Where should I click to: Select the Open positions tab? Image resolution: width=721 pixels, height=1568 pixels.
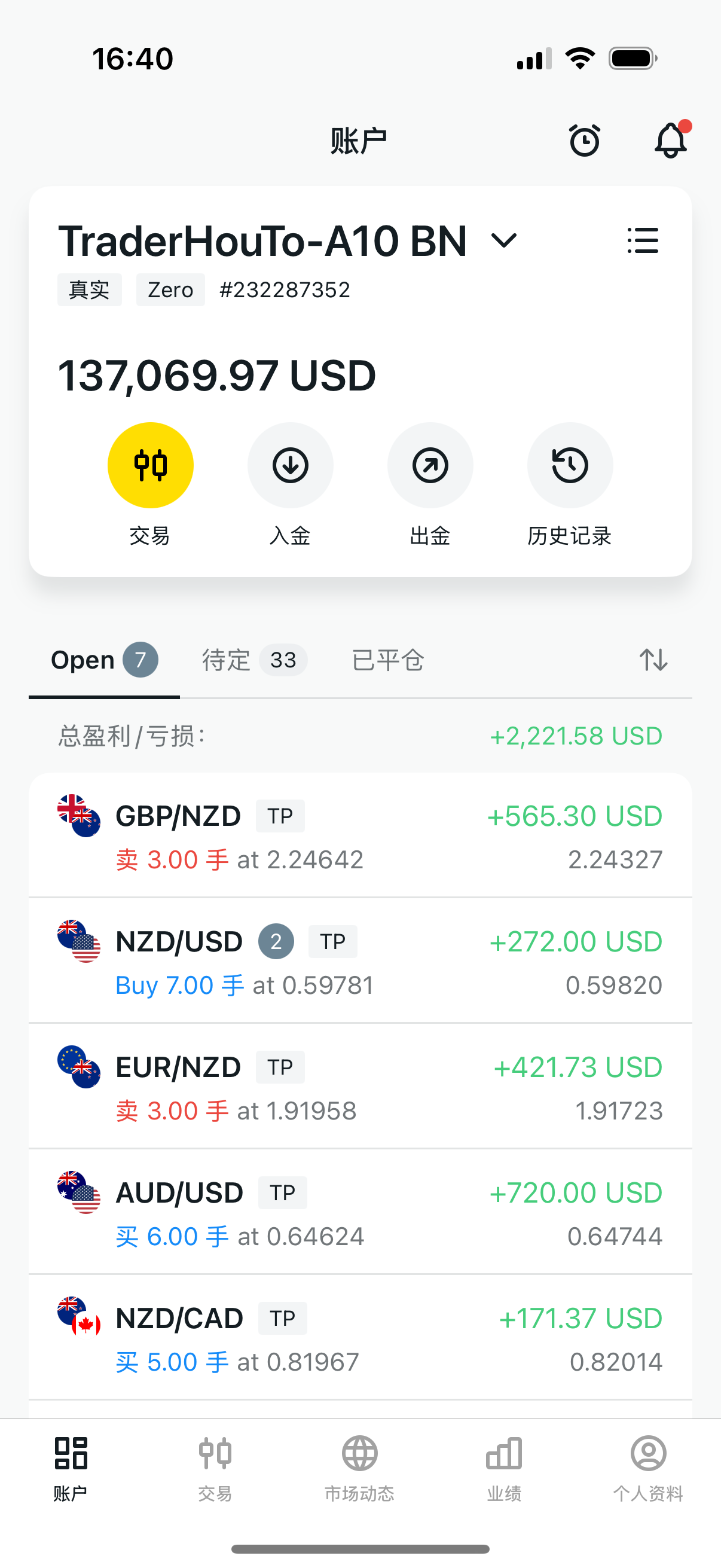(104, 660)
